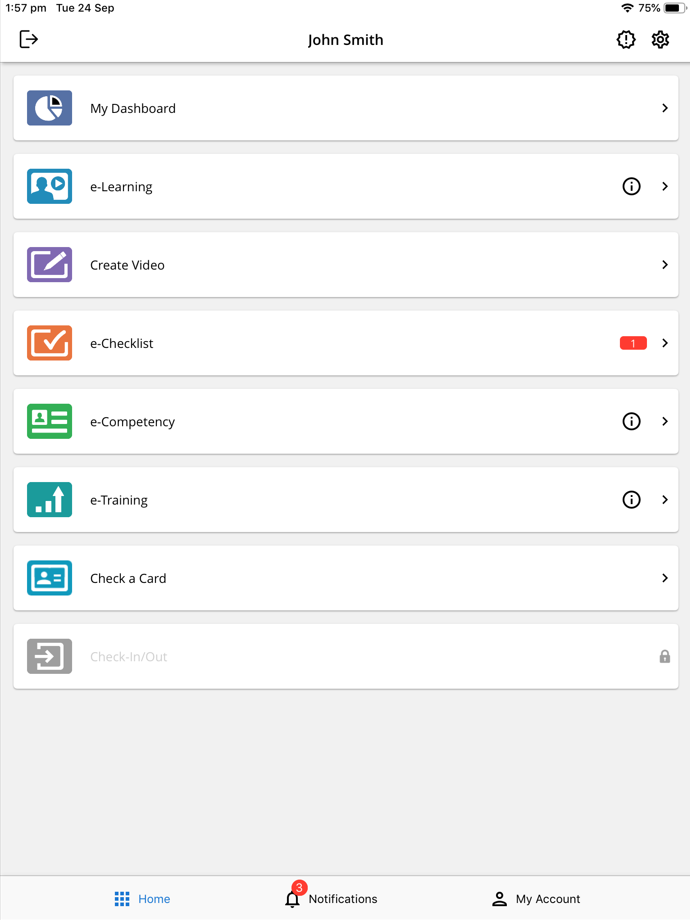This screenshot has height=921, width=690.
Task: Show info for e-Competency
Action: (631, 422)
